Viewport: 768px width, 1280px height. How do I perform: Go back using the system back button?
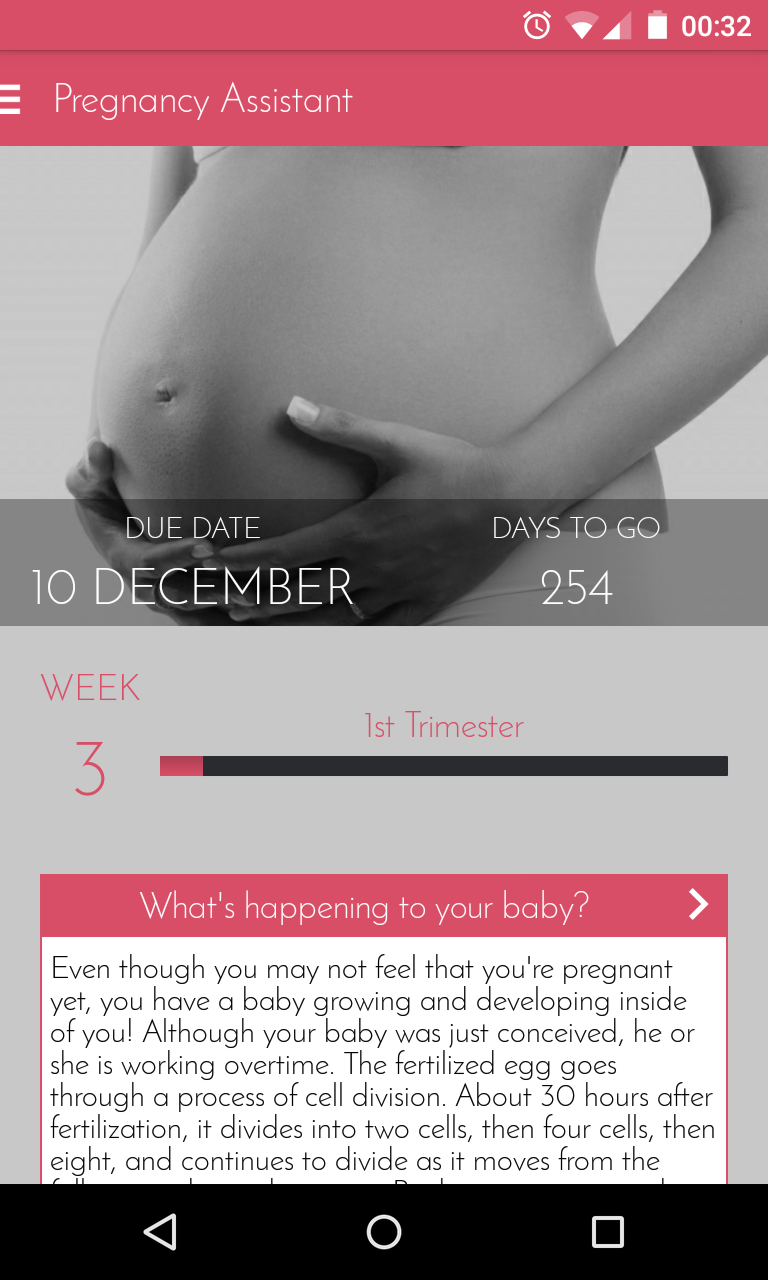(160, 1232)
